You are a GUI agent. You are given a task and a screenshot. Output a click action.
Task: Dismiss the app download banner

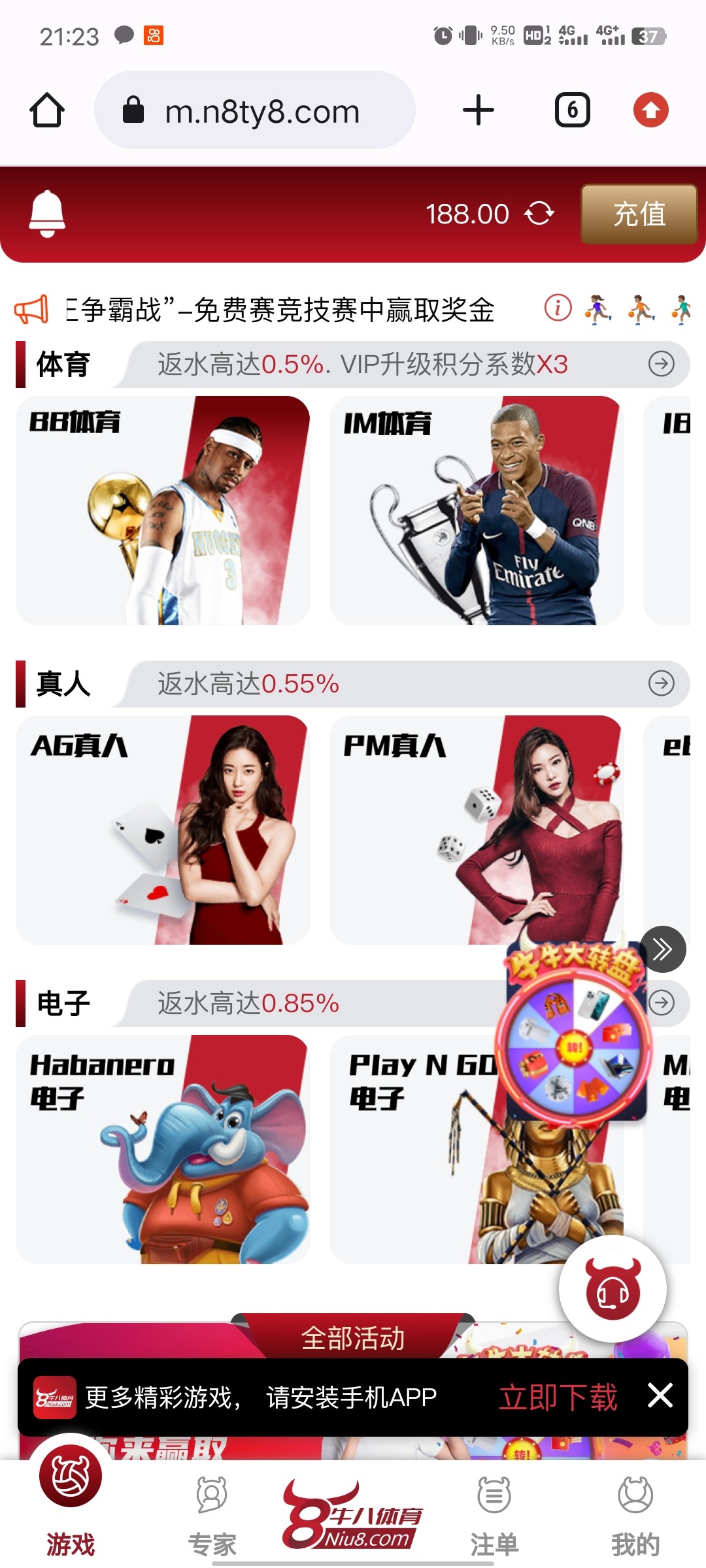(660, 1396)
